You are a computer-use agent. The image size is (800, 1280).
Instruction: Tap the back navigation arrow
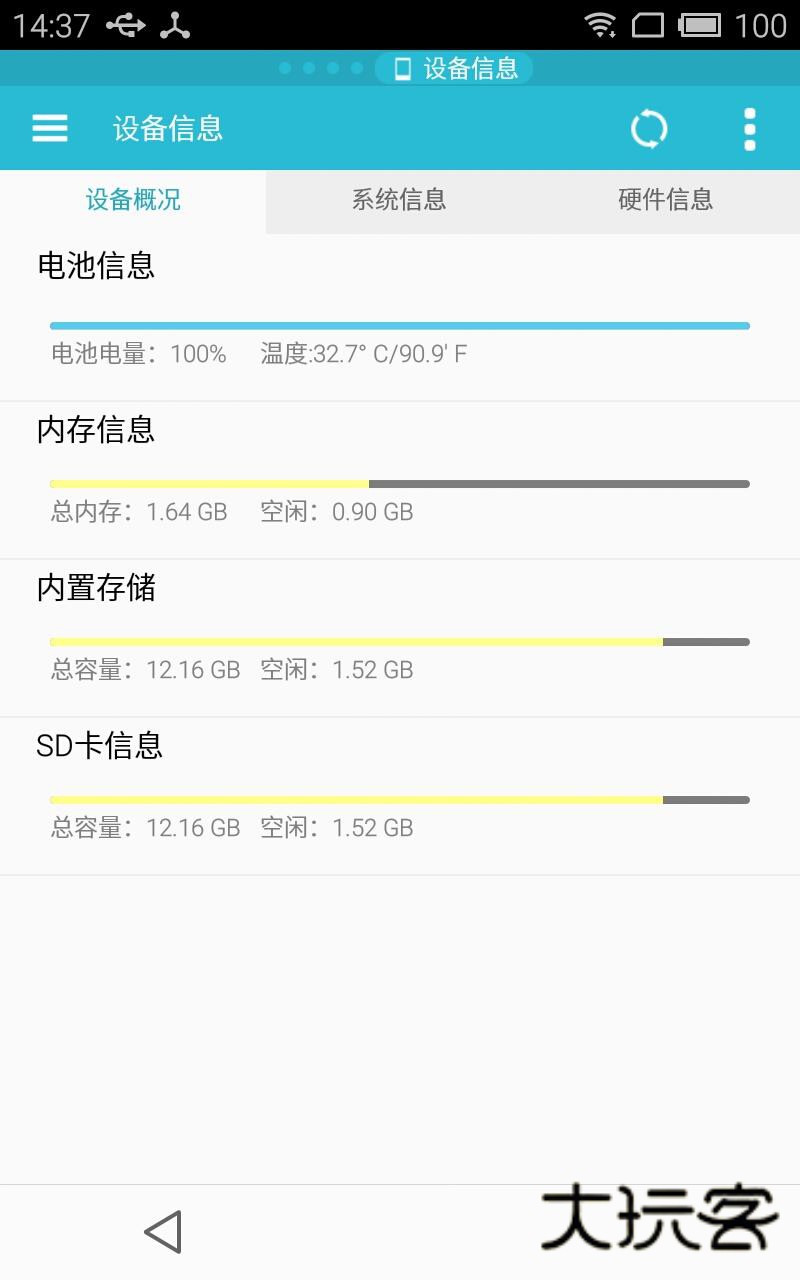pyautogui.click(x=165, y=1232)
